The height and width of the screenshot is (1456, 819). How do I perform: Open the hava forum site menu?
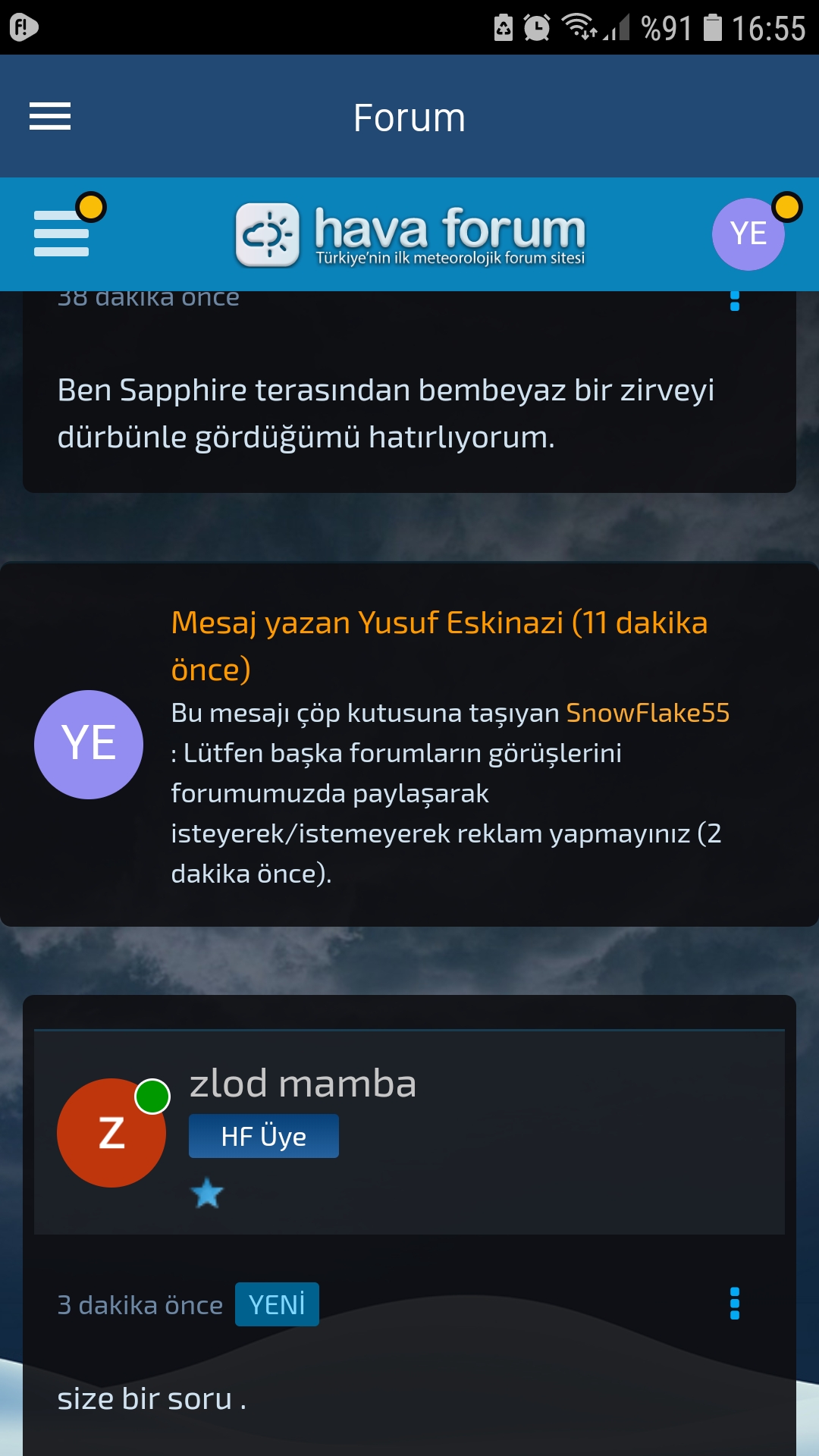[61, 234]
